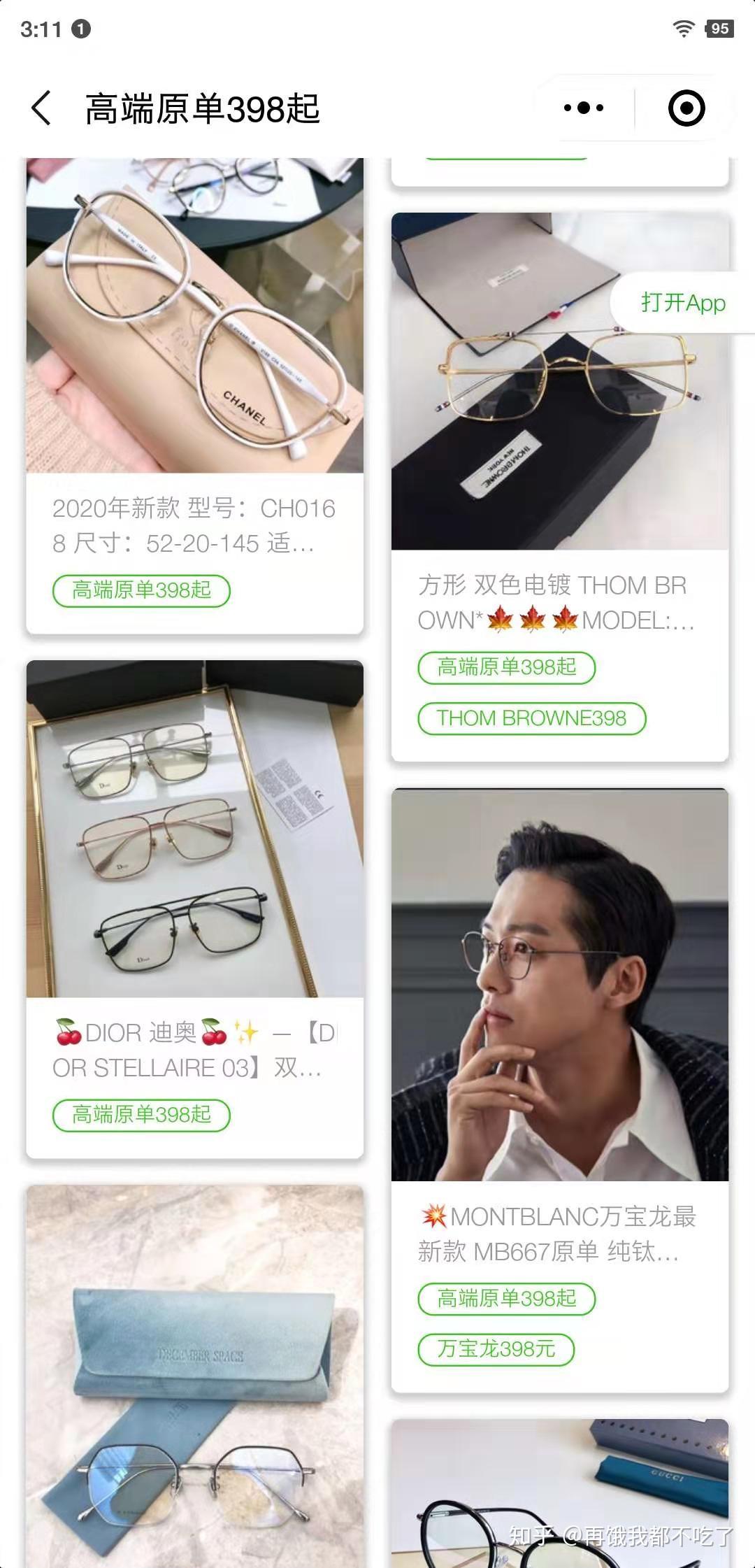Tap 高端原单398起 tag under MONTBLANC item

[506, 1299]
